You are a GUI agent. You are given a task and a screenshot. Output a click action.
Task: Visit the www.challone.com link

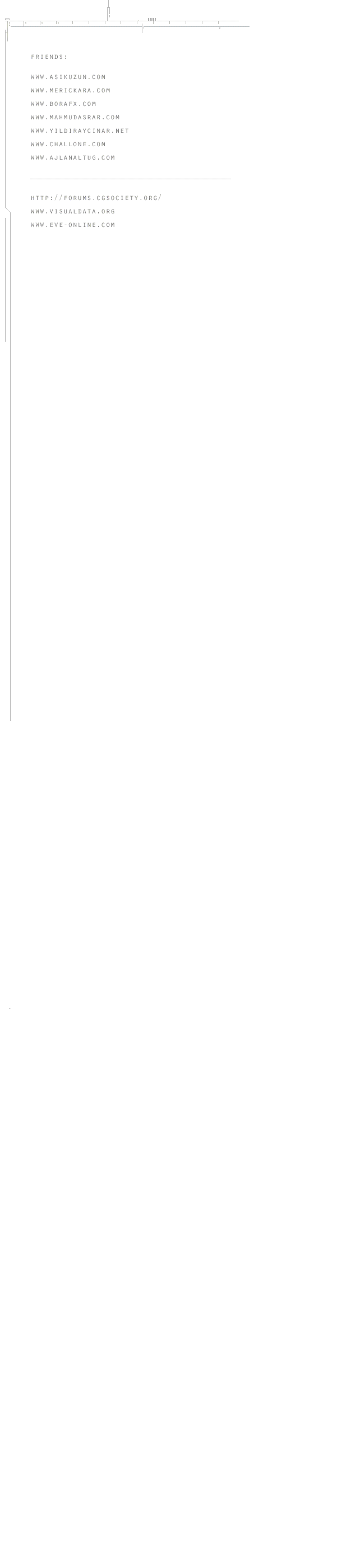[68, 145]
